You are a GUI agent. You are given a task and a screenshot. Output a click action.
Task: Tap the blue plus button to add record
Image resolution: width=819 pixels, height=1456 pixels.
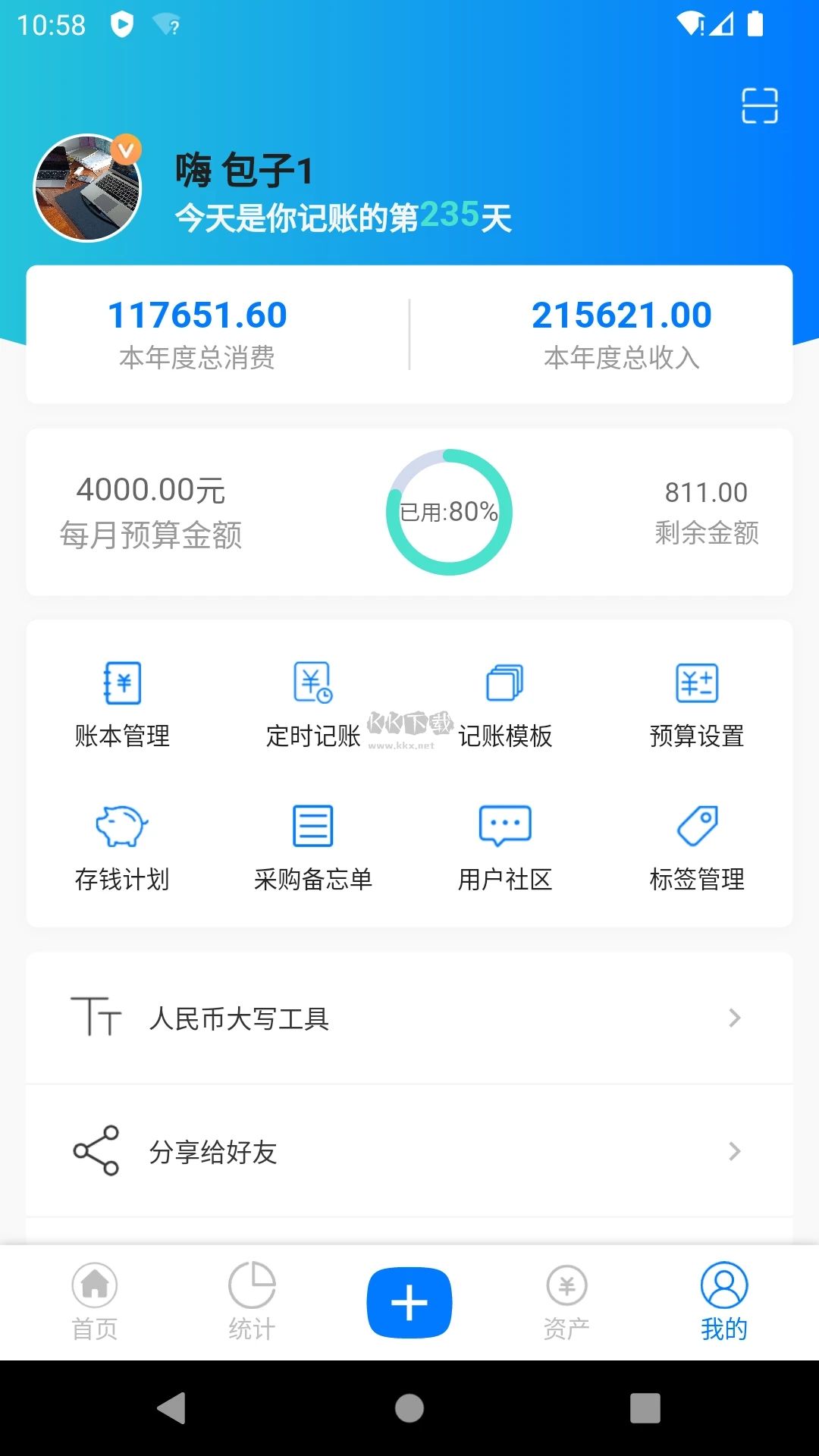click(x=409, y=1301)
